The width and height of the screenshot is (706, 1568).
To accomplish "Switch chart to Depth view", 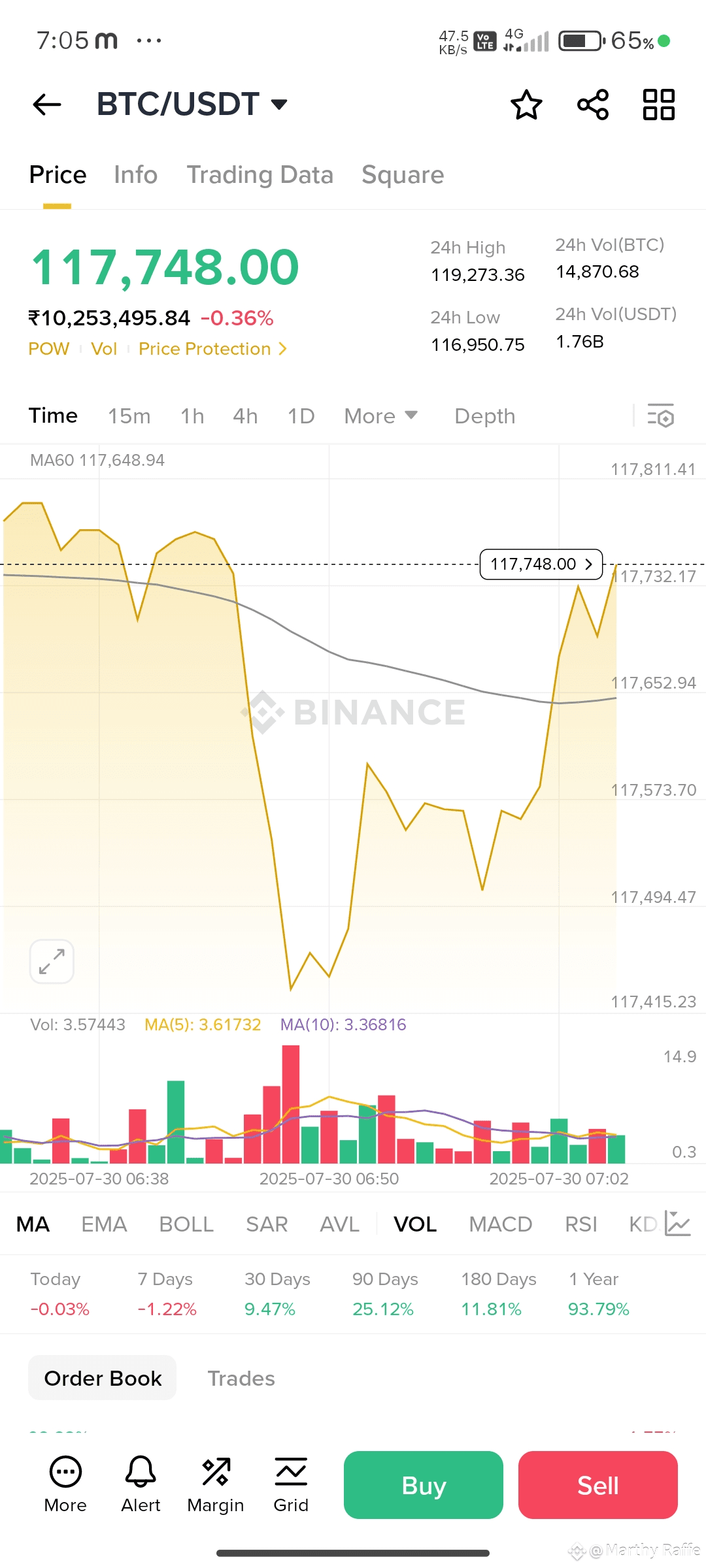I will point(485,416).
